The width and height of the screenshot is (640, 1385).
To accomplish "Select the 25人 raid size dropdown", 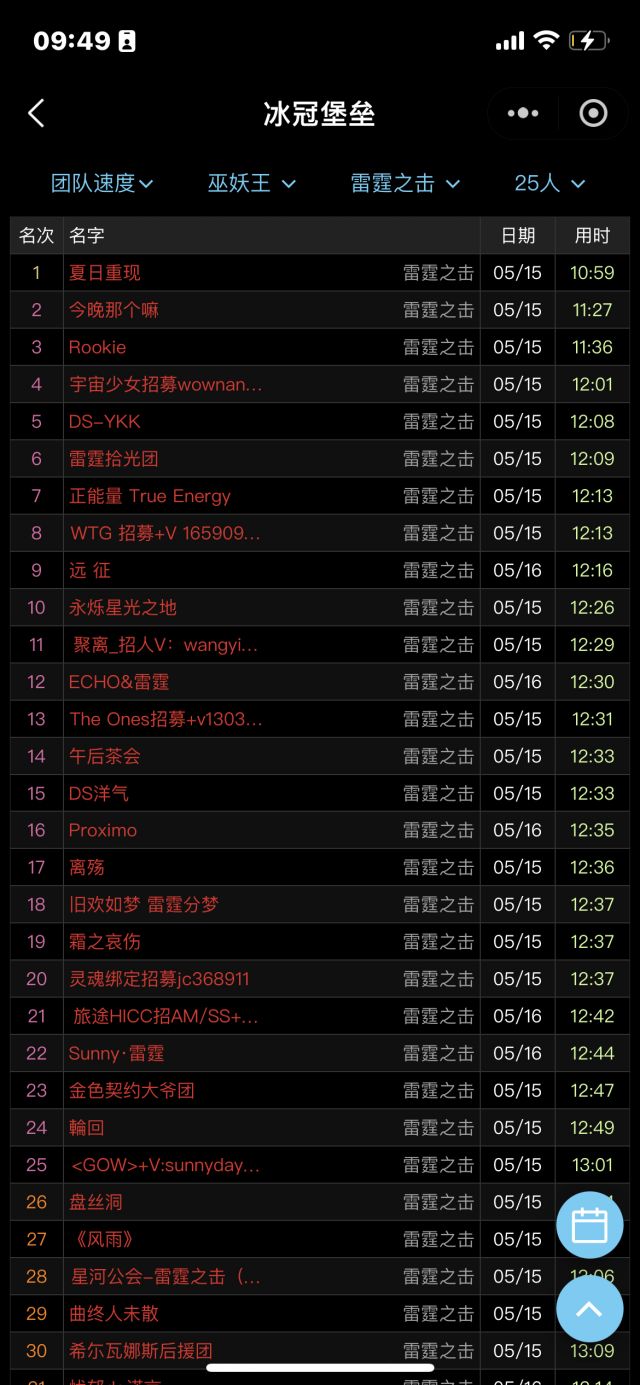I will tap(549, 183).
